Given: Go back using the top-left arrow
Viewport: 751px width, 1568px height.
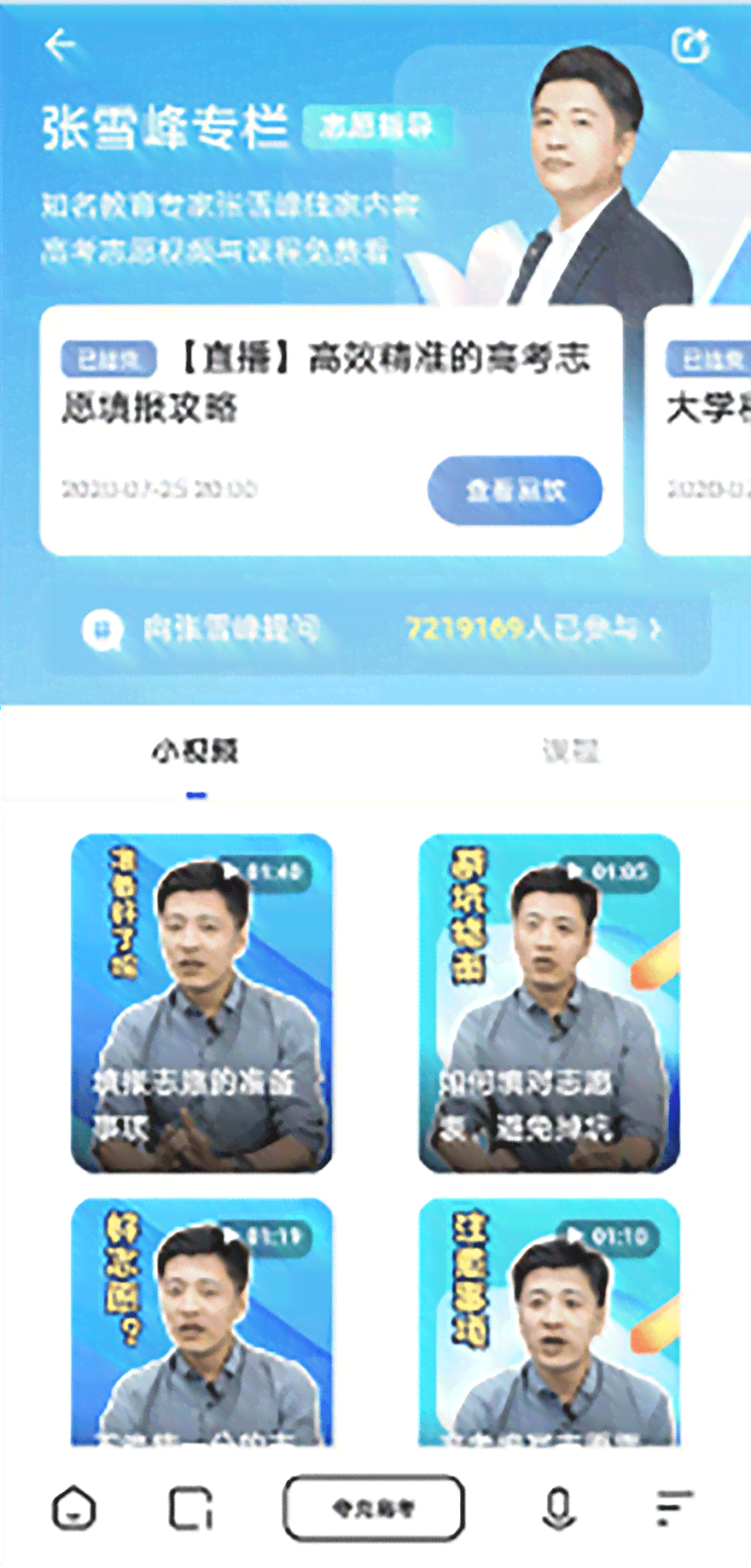Looking at the screenshot, I should [x=61, y=44].
